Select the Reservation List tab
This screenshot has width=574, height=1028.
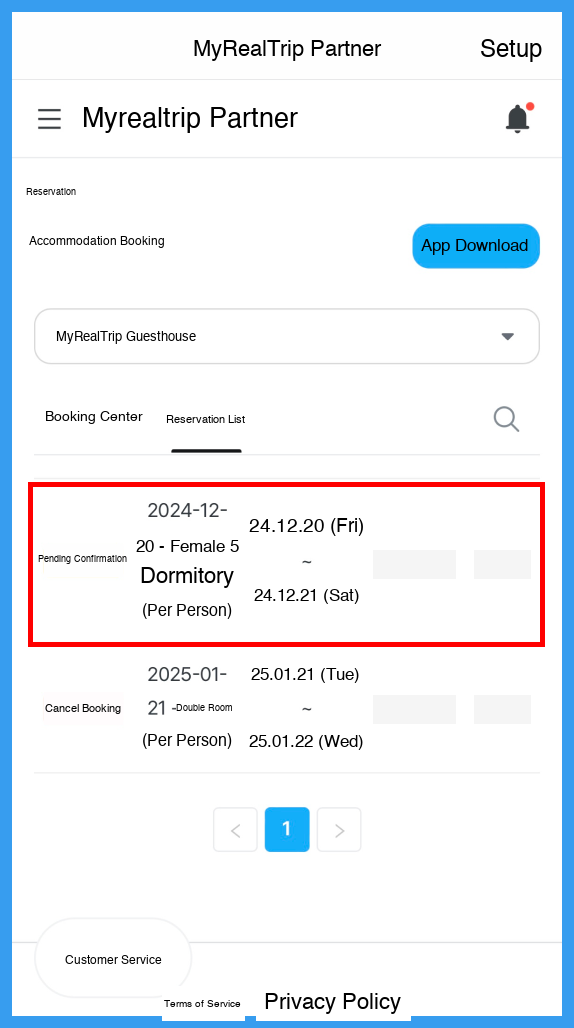pos(206,420)
